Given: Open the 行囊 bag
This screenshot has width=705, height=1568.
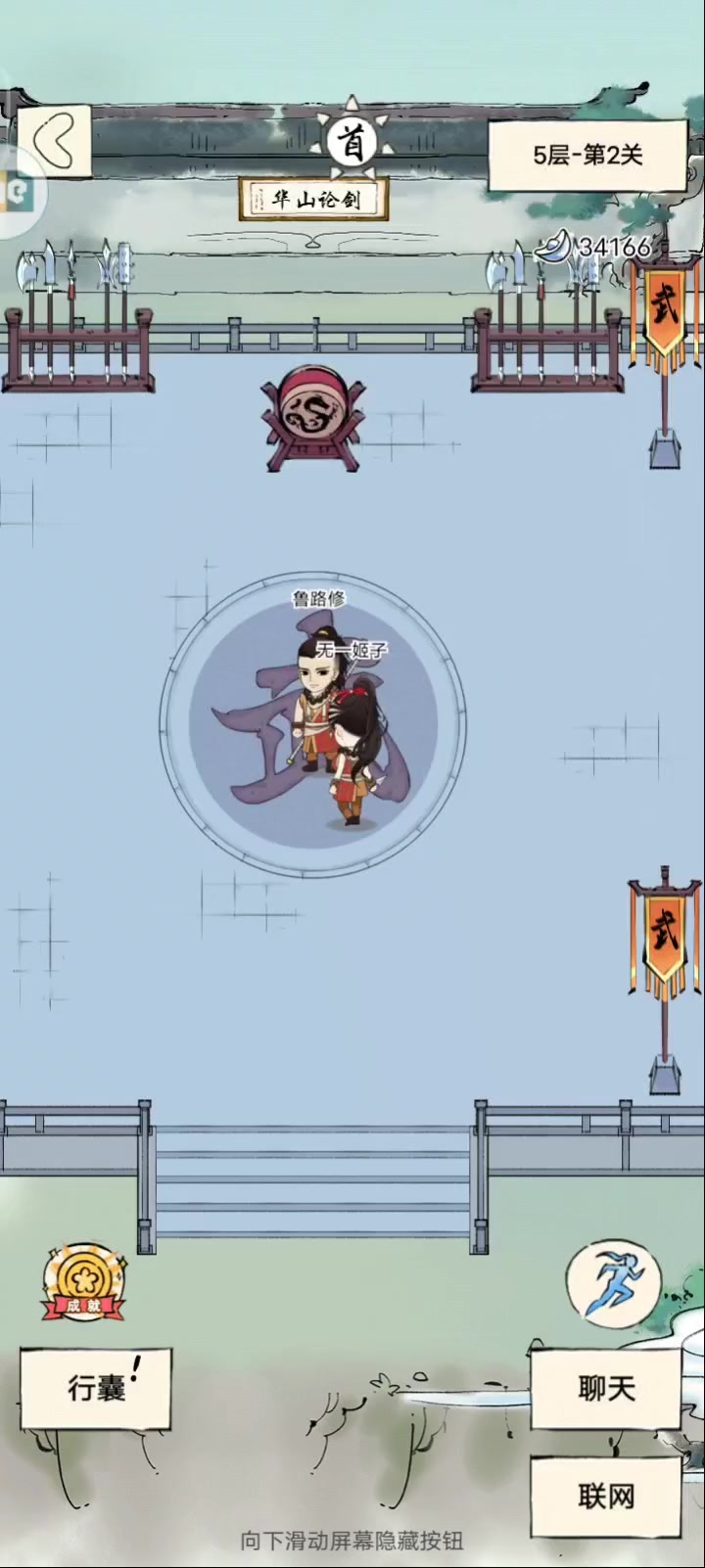Looking at the screenshot, I should point(96,1387).
